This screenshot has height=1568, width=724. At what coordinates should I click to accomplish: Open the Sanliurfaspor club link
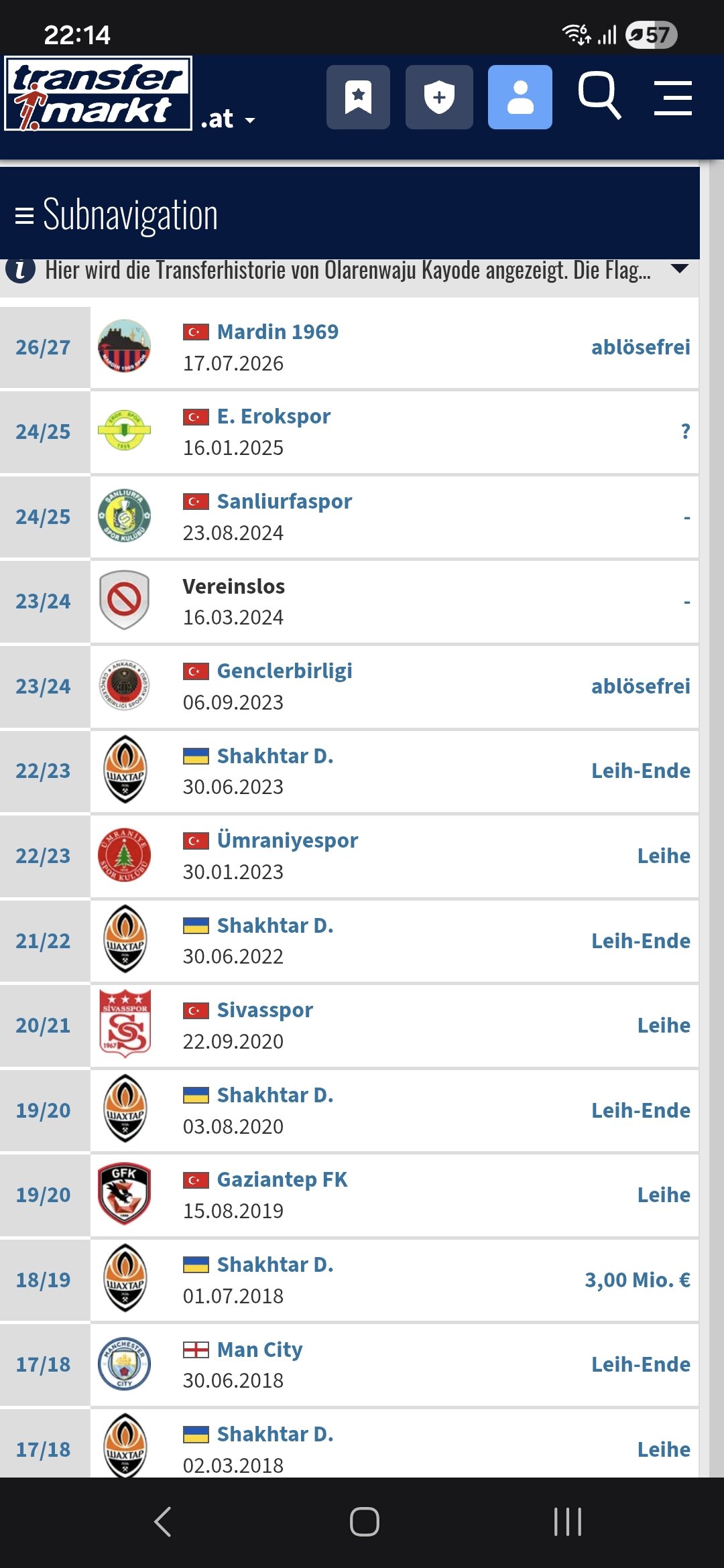pos(284,501)
